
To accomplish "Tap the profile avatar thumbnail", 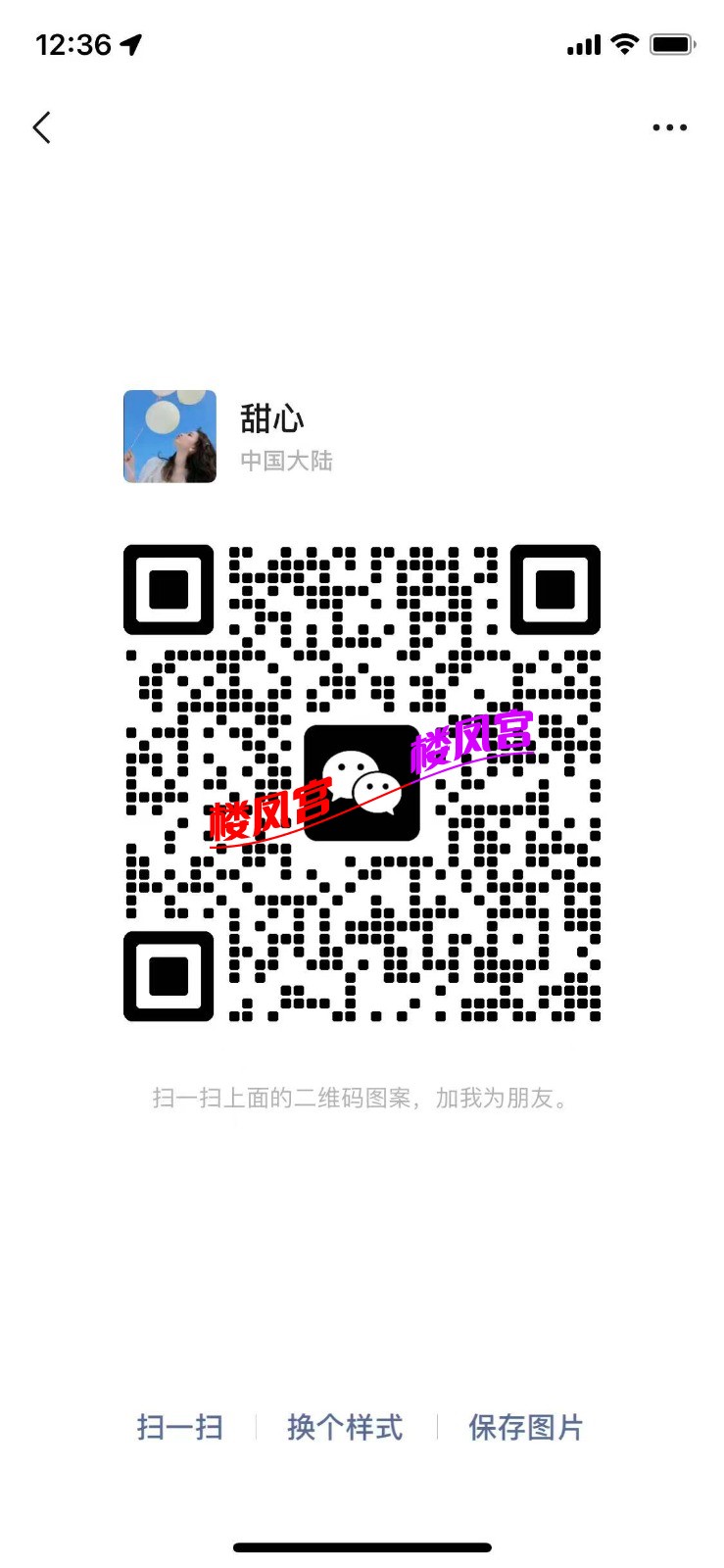I will [x=169, y=437].
